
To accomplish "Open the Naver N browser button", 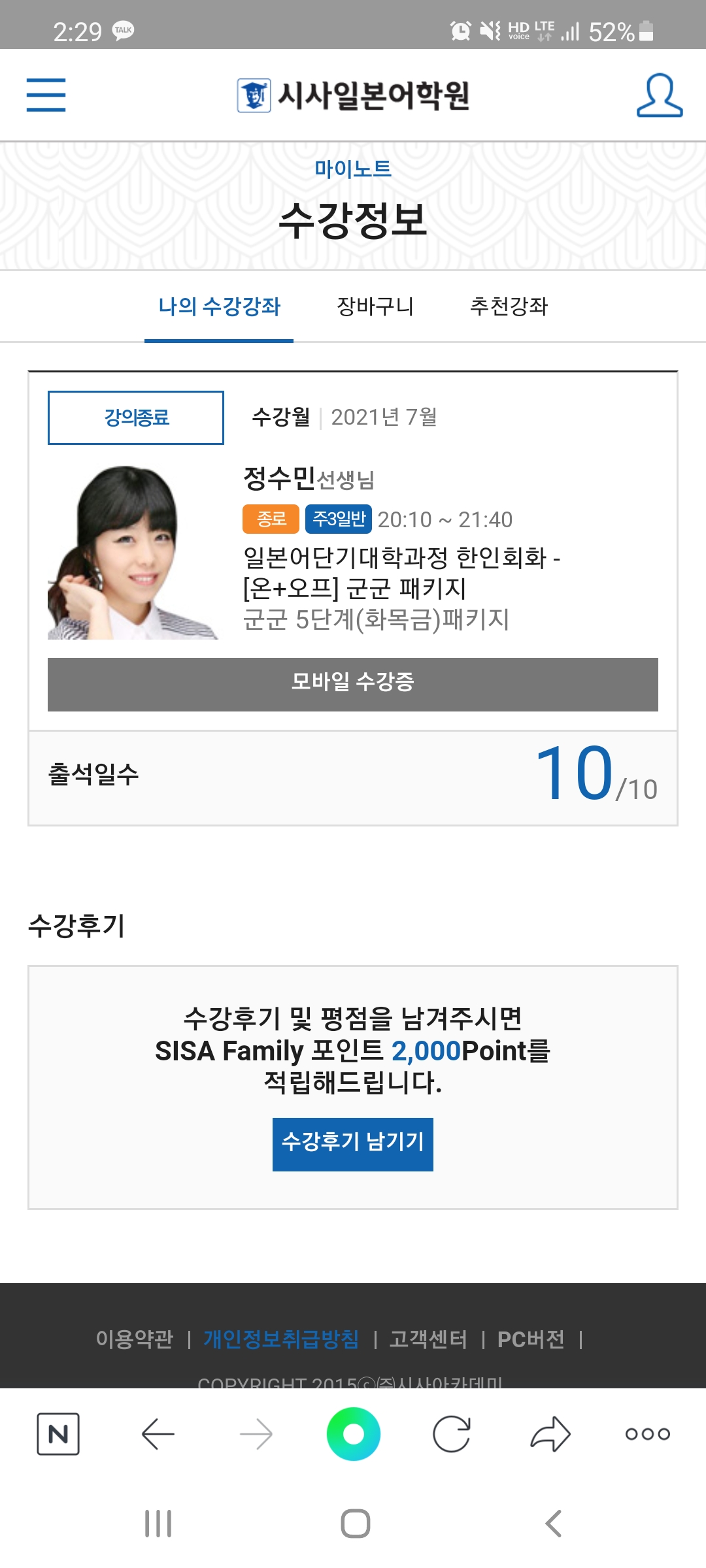I will pyautogui.click(x=58, y=1434).
